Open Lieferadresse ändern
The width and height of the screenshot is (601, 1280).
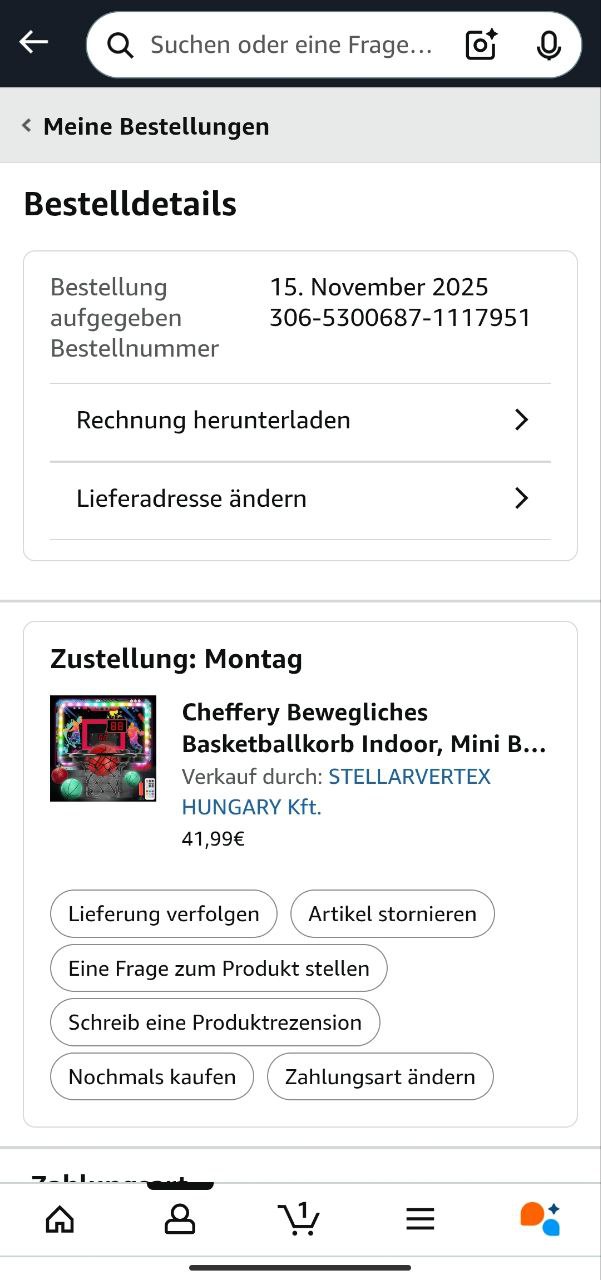tap(300, 498)
